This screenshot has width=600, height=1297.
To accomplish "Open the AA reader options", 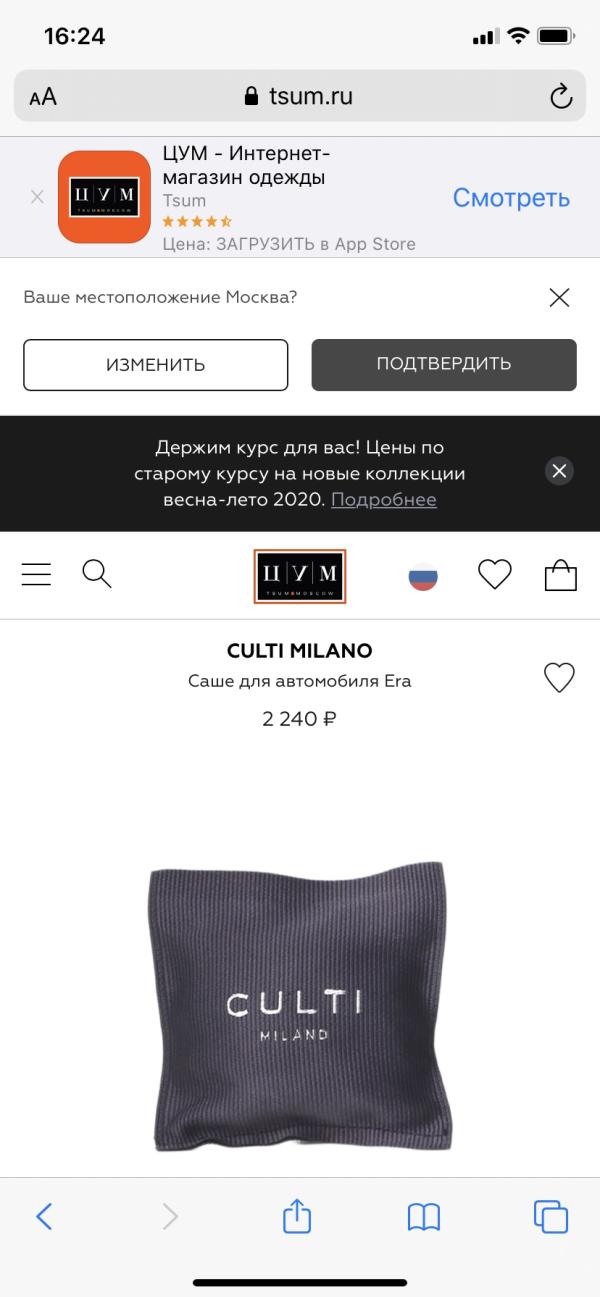I will tap(43, 97).
